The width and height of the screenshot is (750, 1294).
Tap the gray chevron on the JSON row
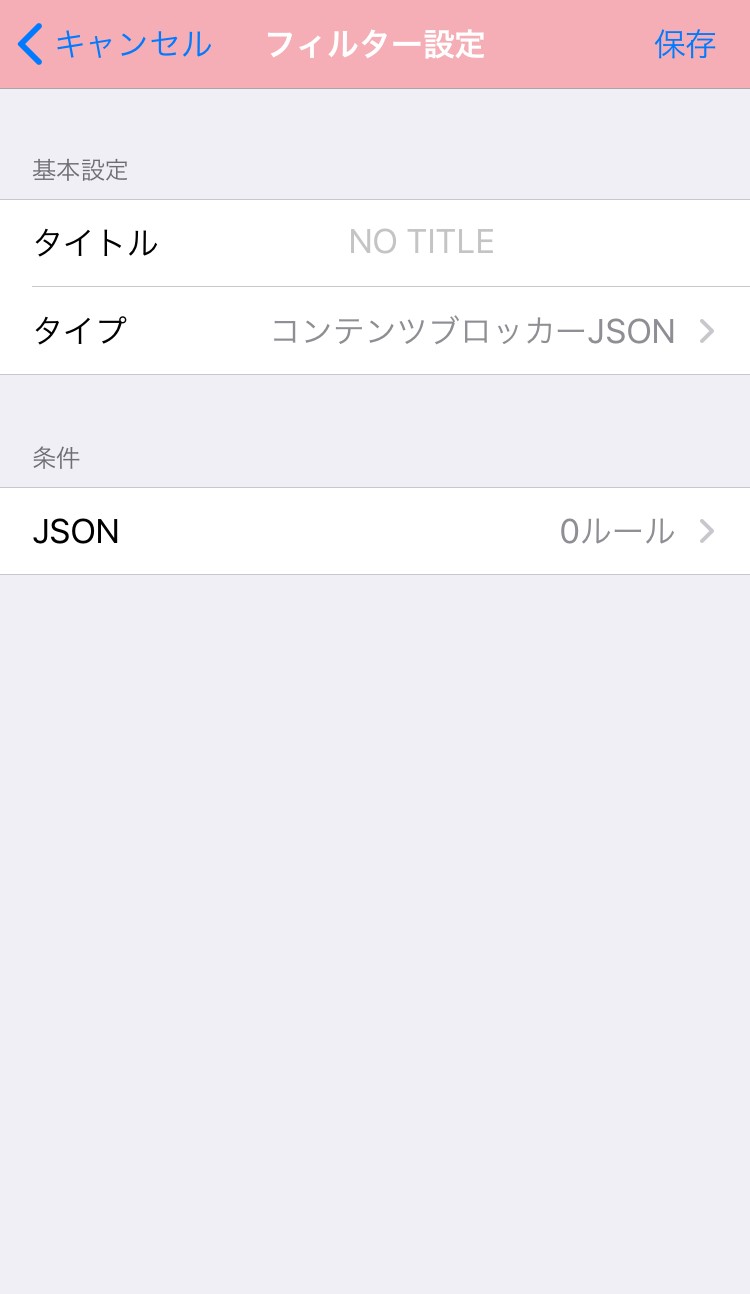coord(708,531)
